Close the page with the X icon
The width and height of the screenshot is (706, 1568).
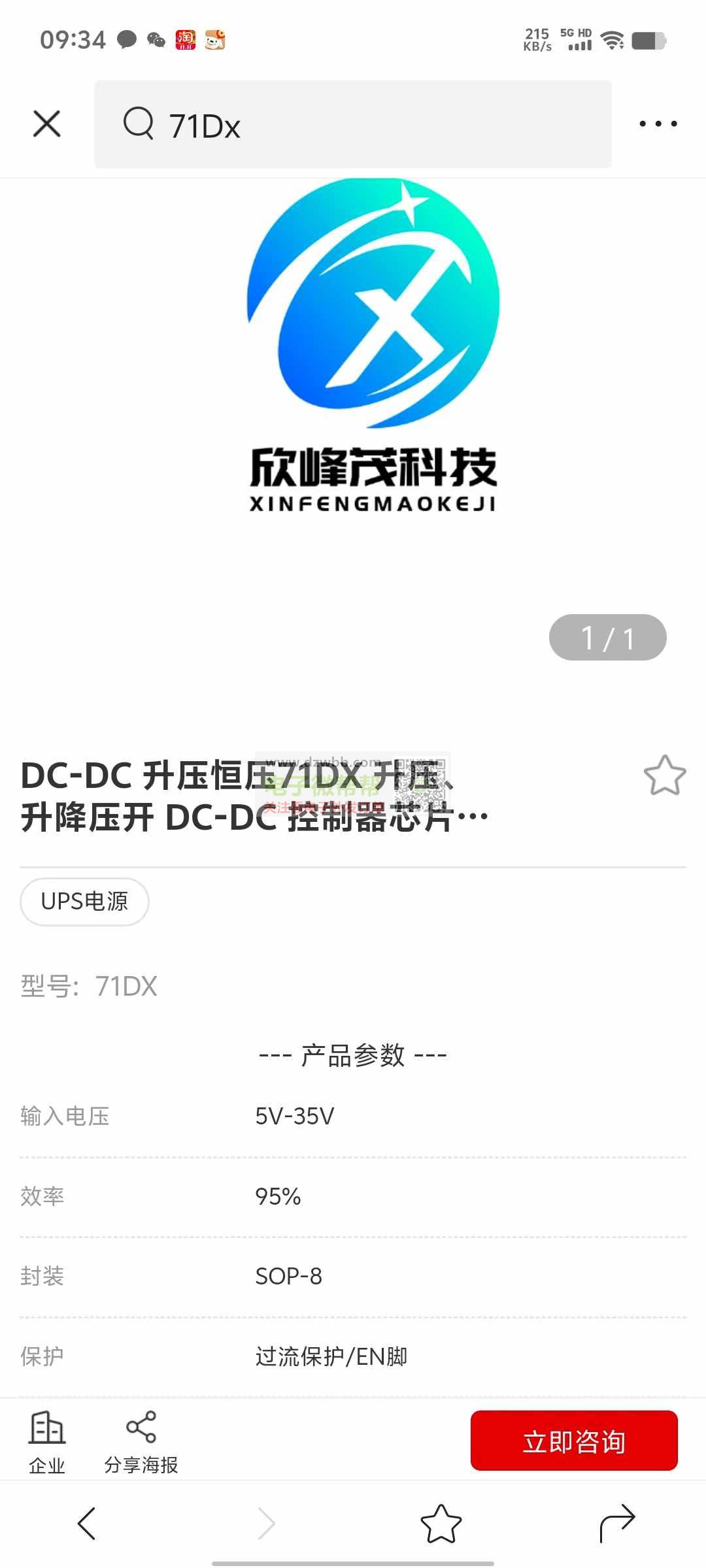pyautogui.click(x=47, y=124)
